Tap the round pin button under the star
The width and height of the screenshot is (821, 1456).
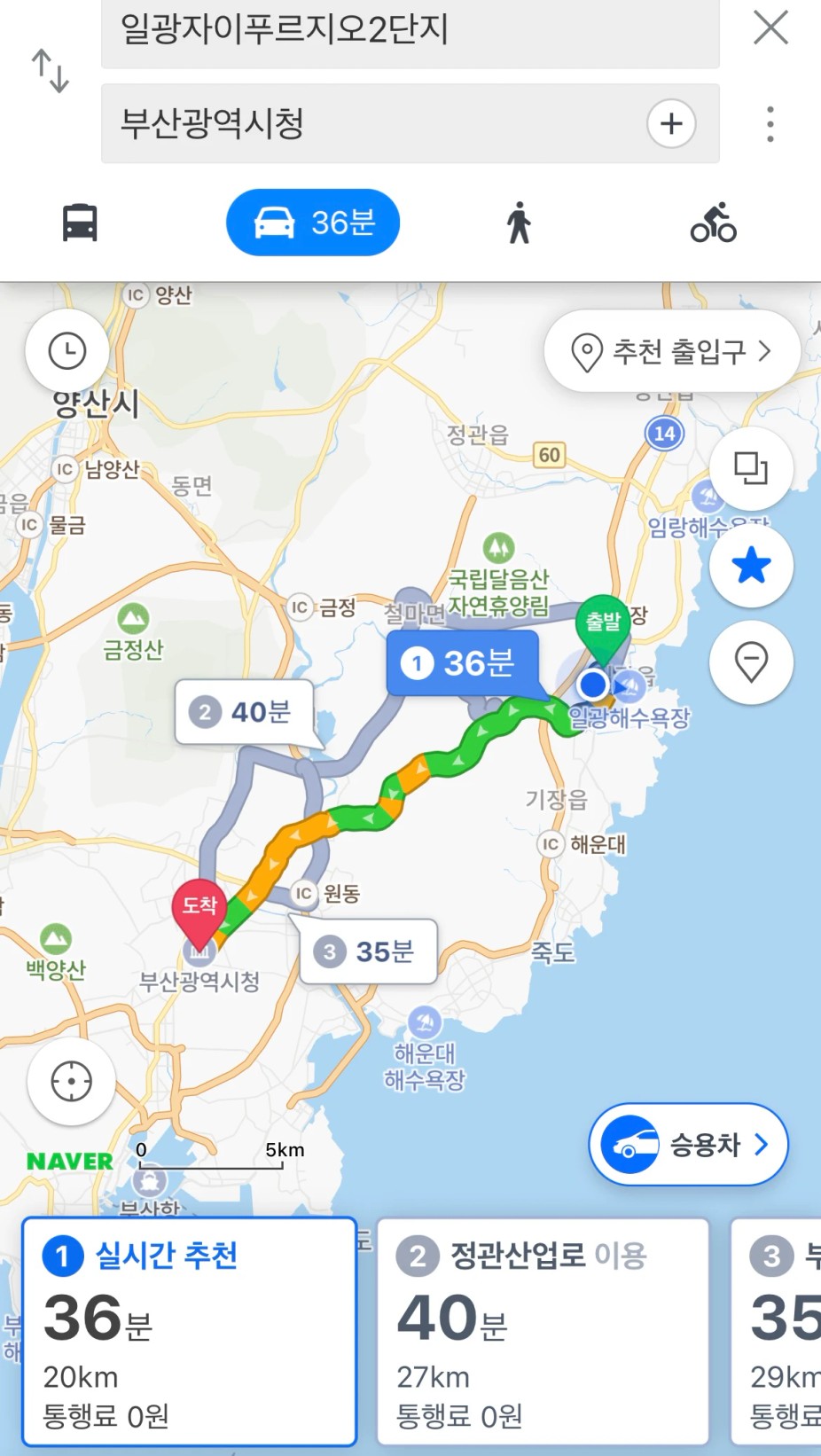[751, 662]
